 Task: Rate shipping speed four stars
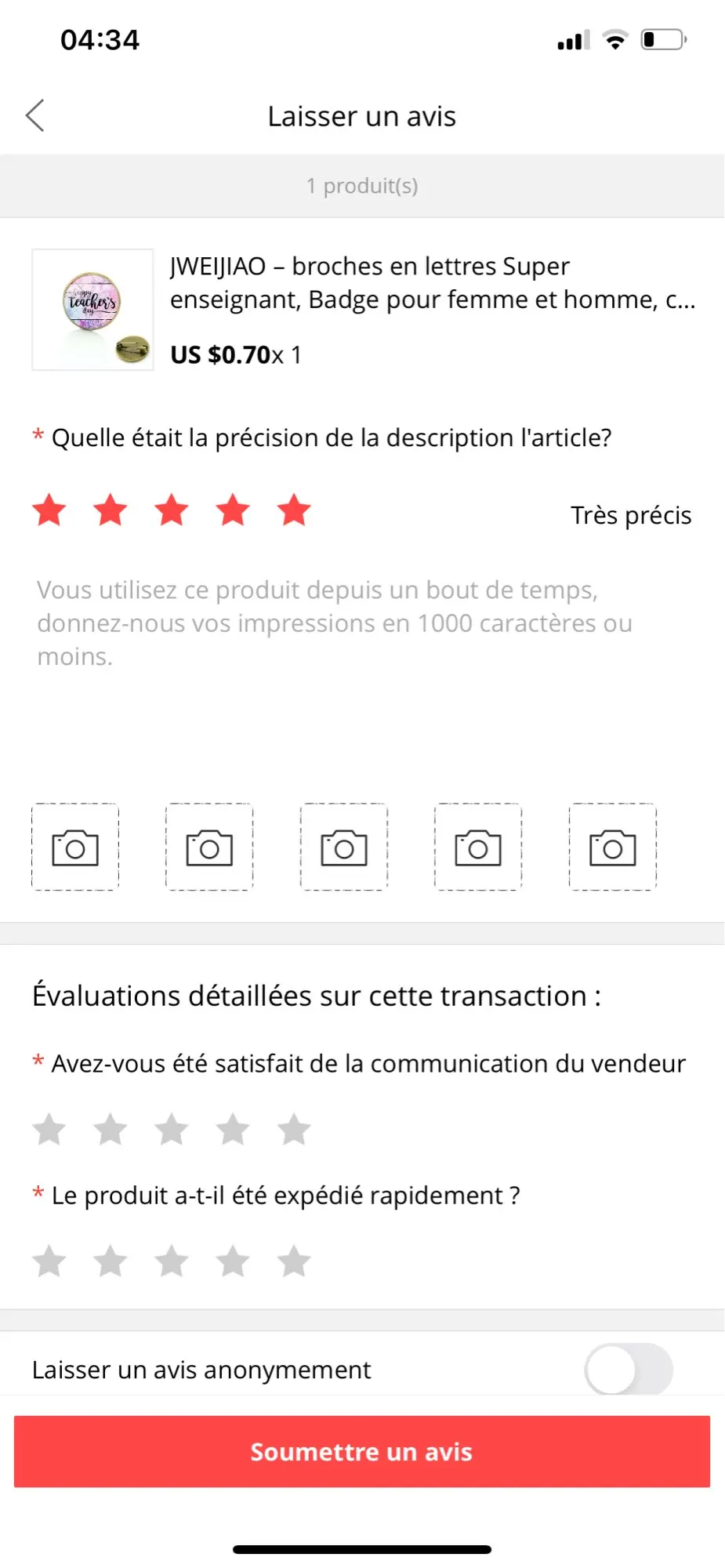point(233,1261)
